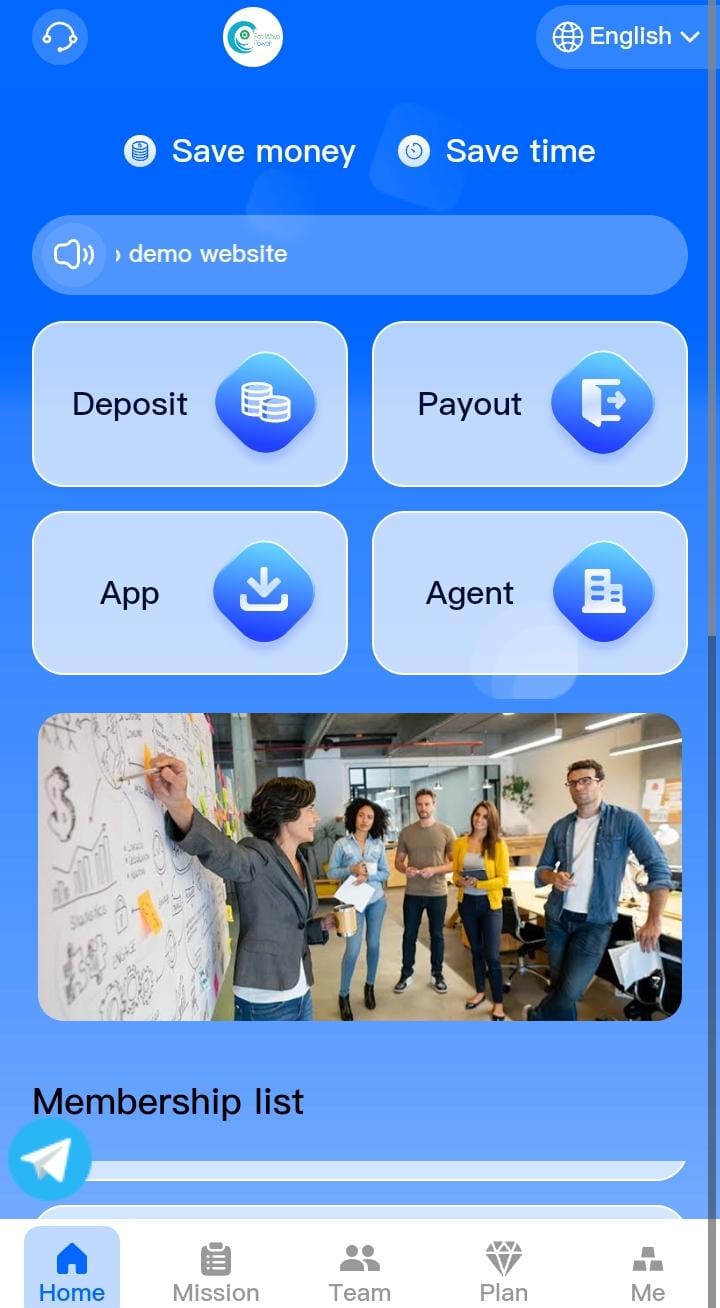Tap the App download card

click(190, 593)
